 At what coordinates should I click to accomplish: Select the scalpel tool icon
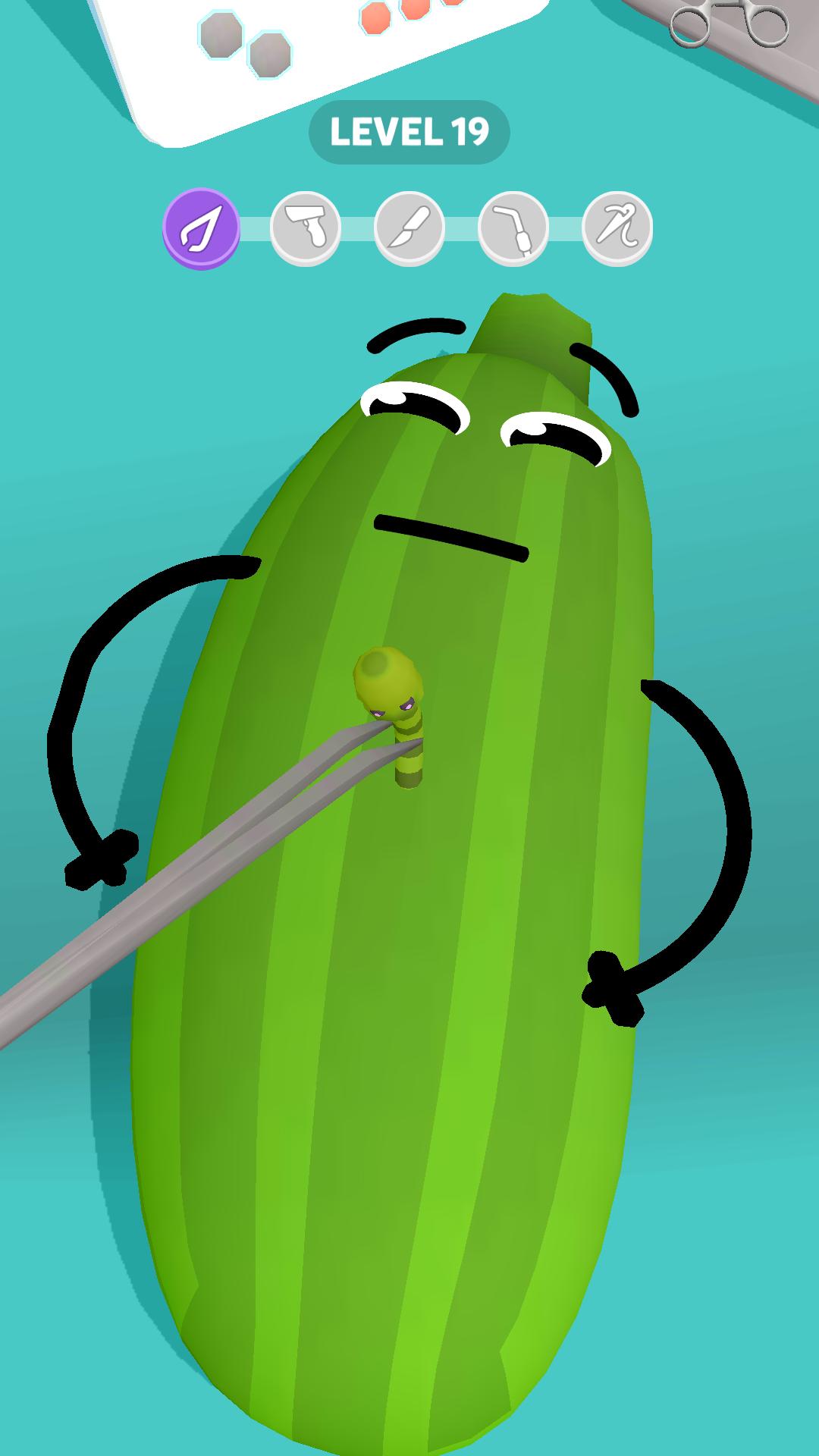(409, 227)
